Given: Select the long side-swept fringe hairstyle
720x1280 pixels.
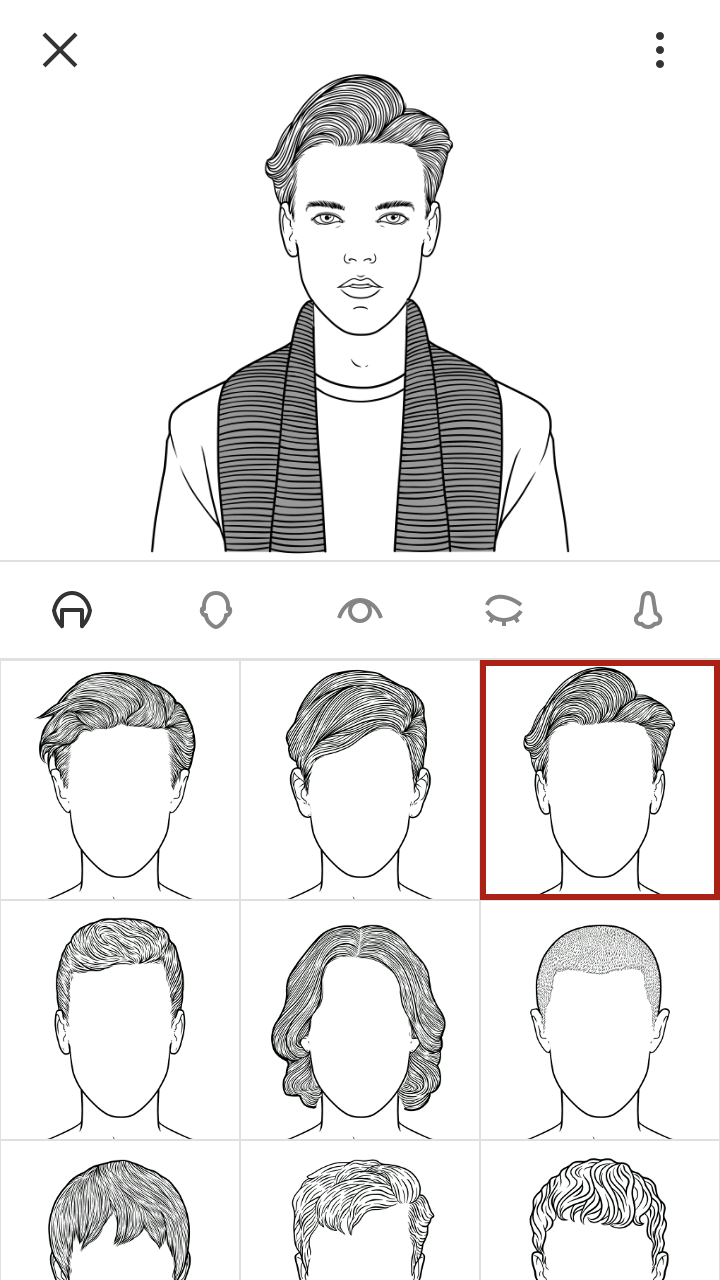Looking at the screenshot, I should pyautogui.click(x=360, y=780).
